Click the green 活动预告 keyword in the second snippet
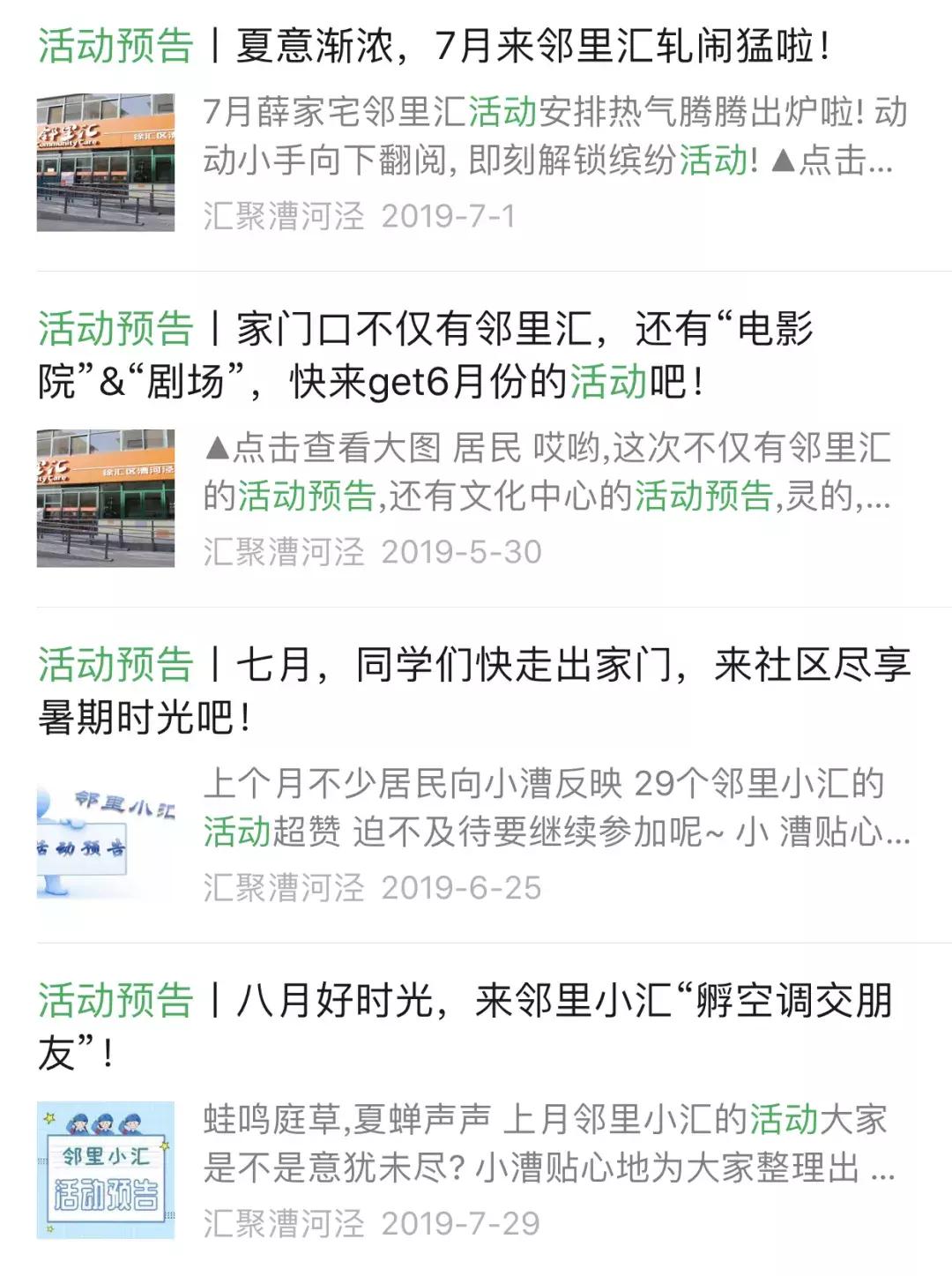Screen dimensions: 952x1276 point(305,496)
